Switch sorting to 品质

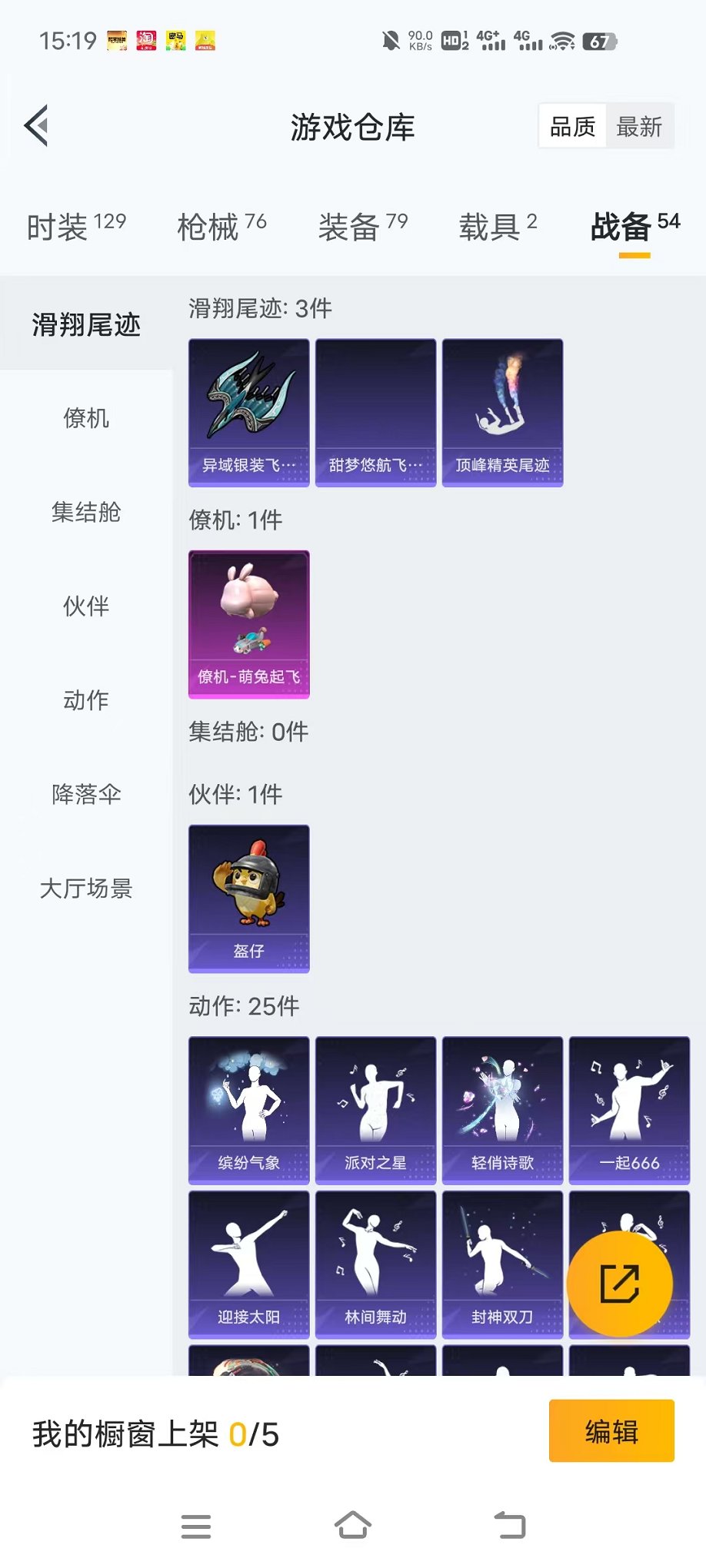click(571, 125)
